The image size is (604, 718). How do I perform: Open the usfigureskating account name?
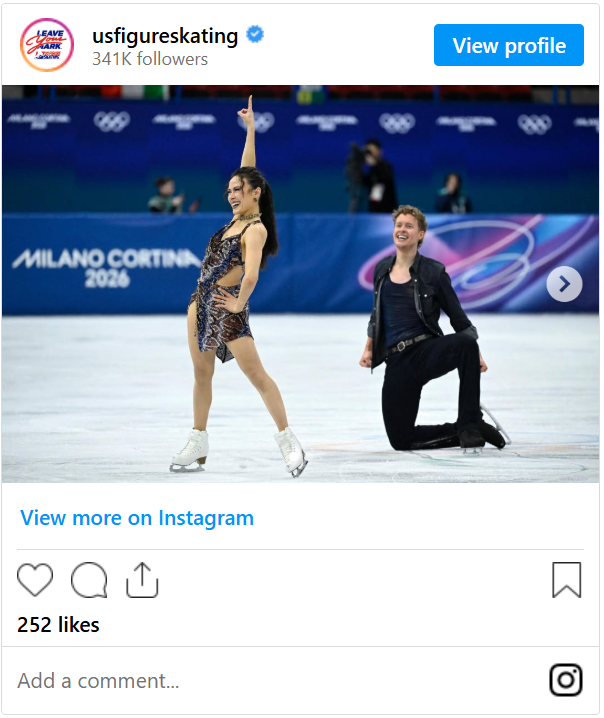[x=165, y=36]
